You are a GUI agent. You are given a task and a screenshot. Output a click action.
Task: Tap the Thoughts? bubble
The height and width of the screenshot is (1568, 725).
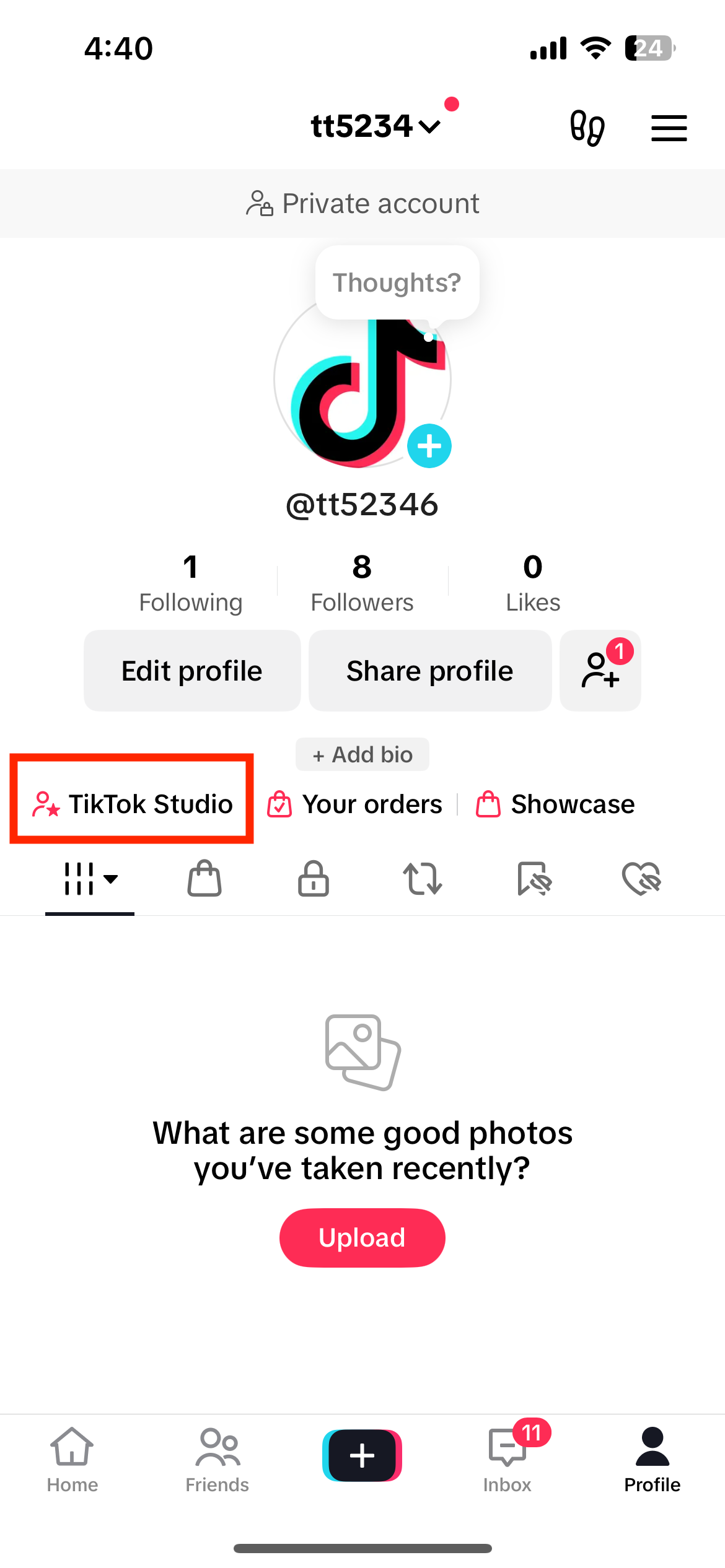pos(397,283)
